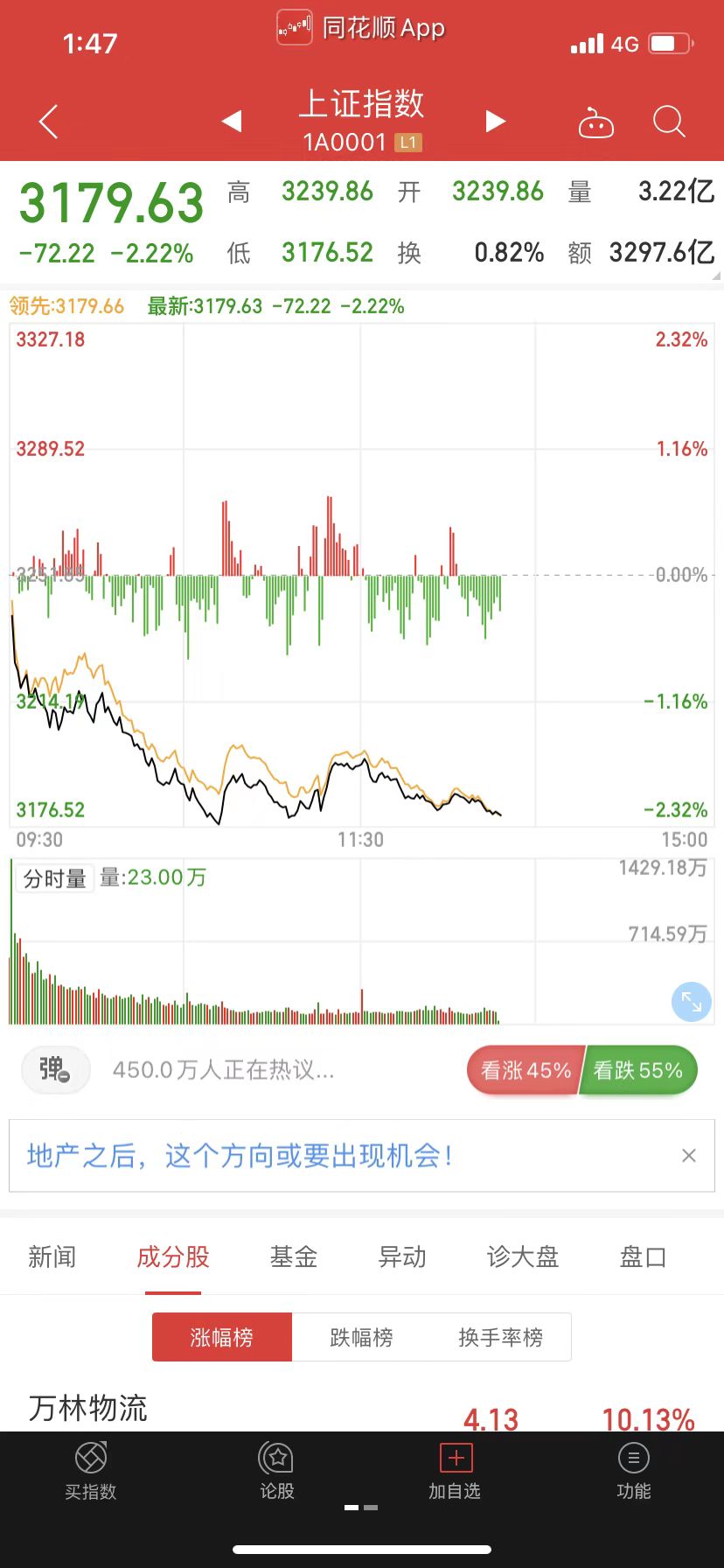724x1568 pixels.
Task: Add index to watchlist via 加自选
Action: coord(455,1472)
